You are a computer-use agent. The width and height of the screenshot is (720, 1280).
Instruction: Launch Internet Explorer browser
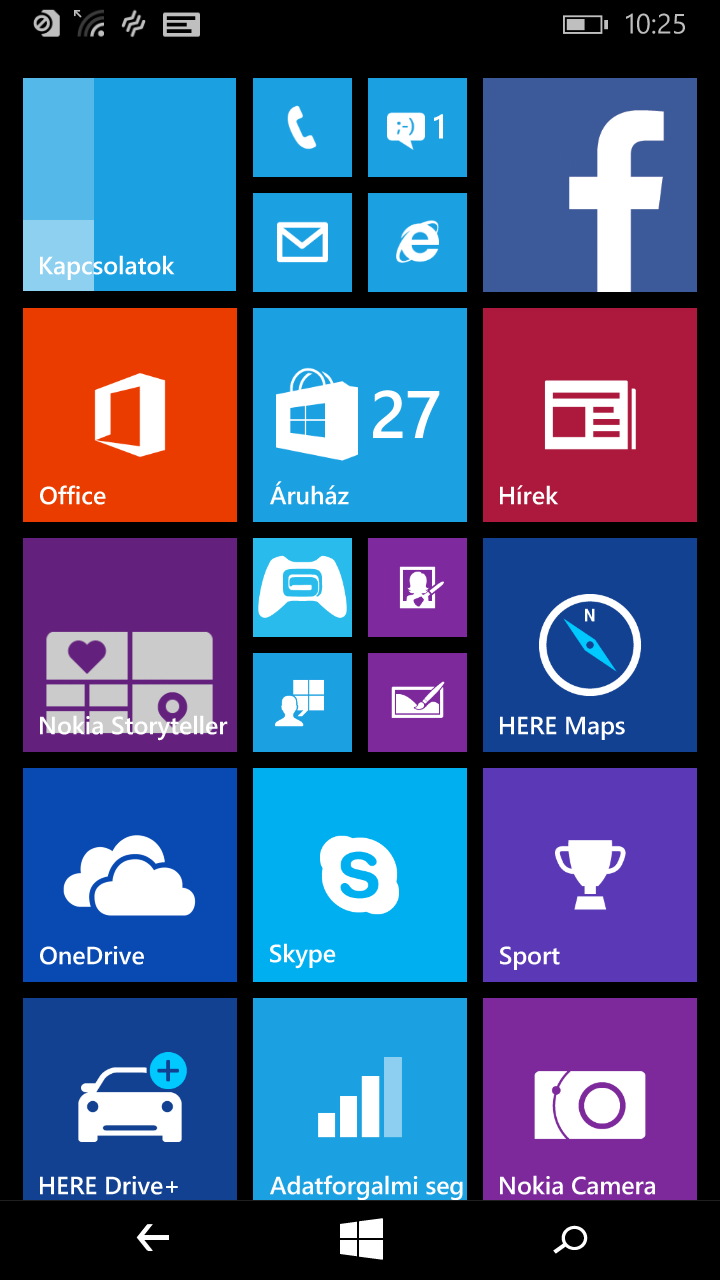click(x=417, y=242)
